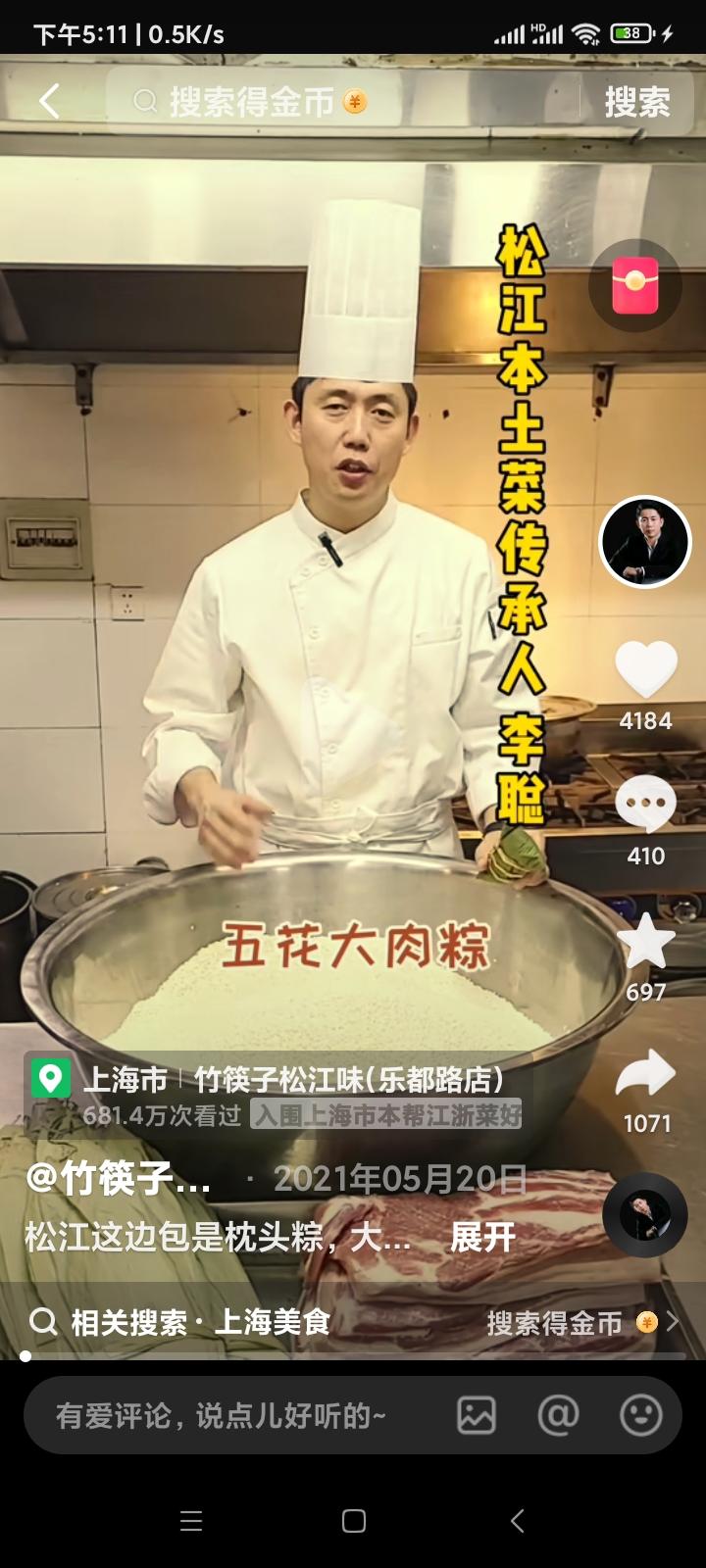Open the 搜索得金币 search field
Image resolution: width=706 pixels, height=1568 pixels.
pos(294,101)
